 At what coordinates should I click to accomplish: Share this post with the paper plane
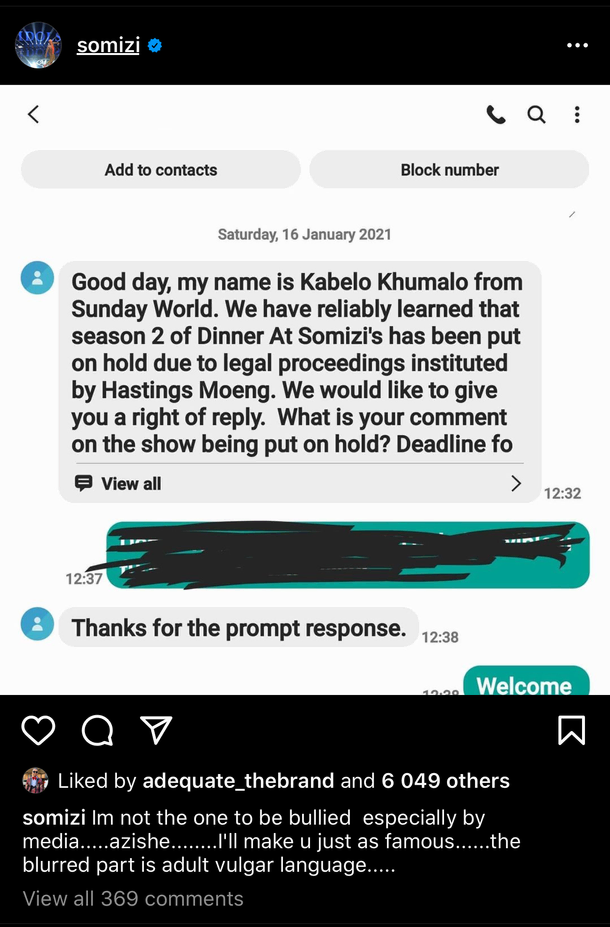tap(155, 731)
